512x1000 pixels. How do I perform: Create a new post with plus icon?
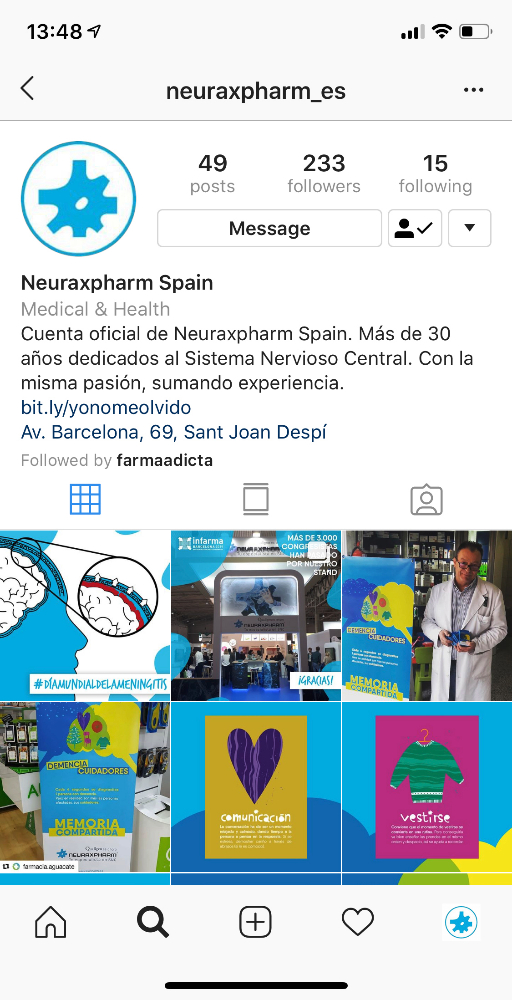256,922
